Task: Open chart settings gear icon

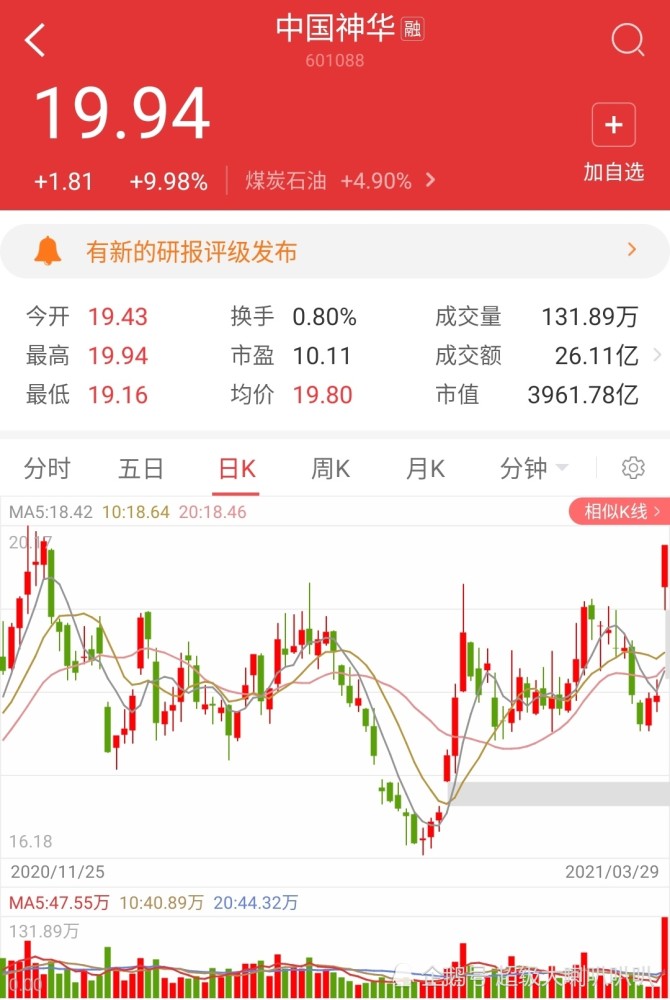Action: tap(633, 468)
